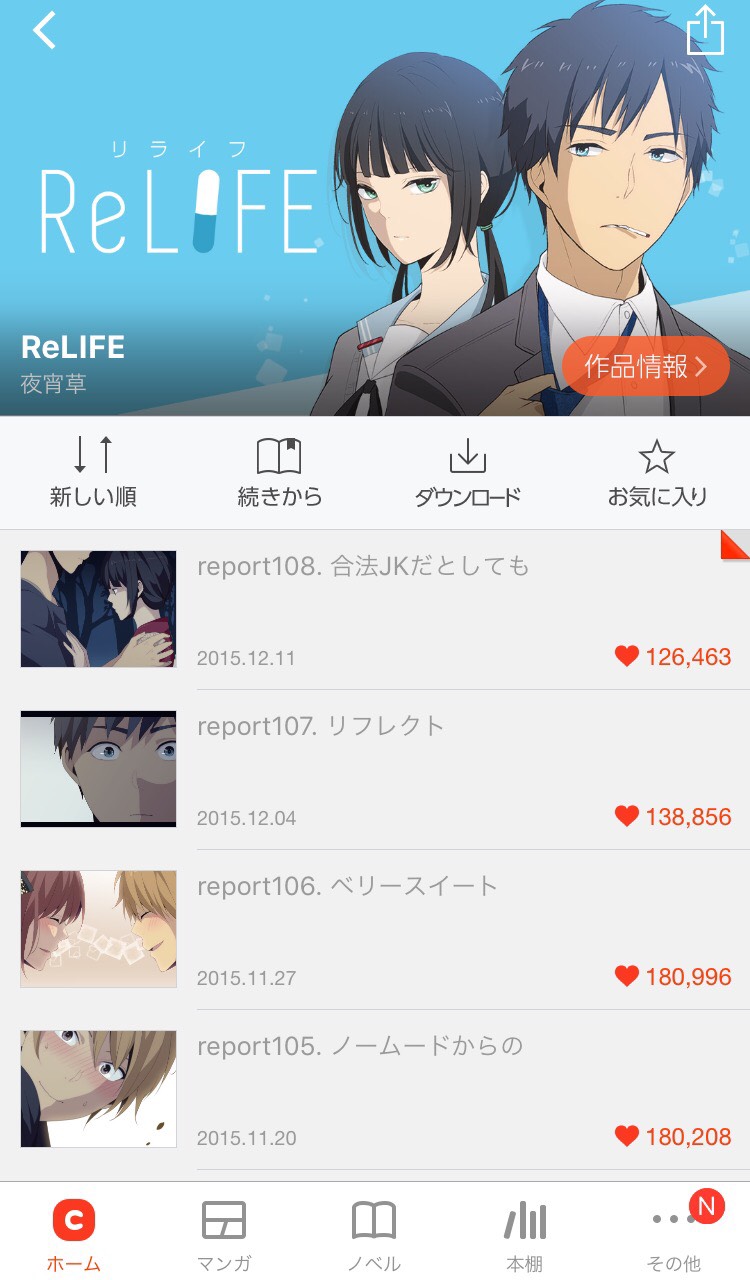This screenshot has width=750, height=1280.
Task: Toggle 新しい順 sort order
Action: pos(93,472)
